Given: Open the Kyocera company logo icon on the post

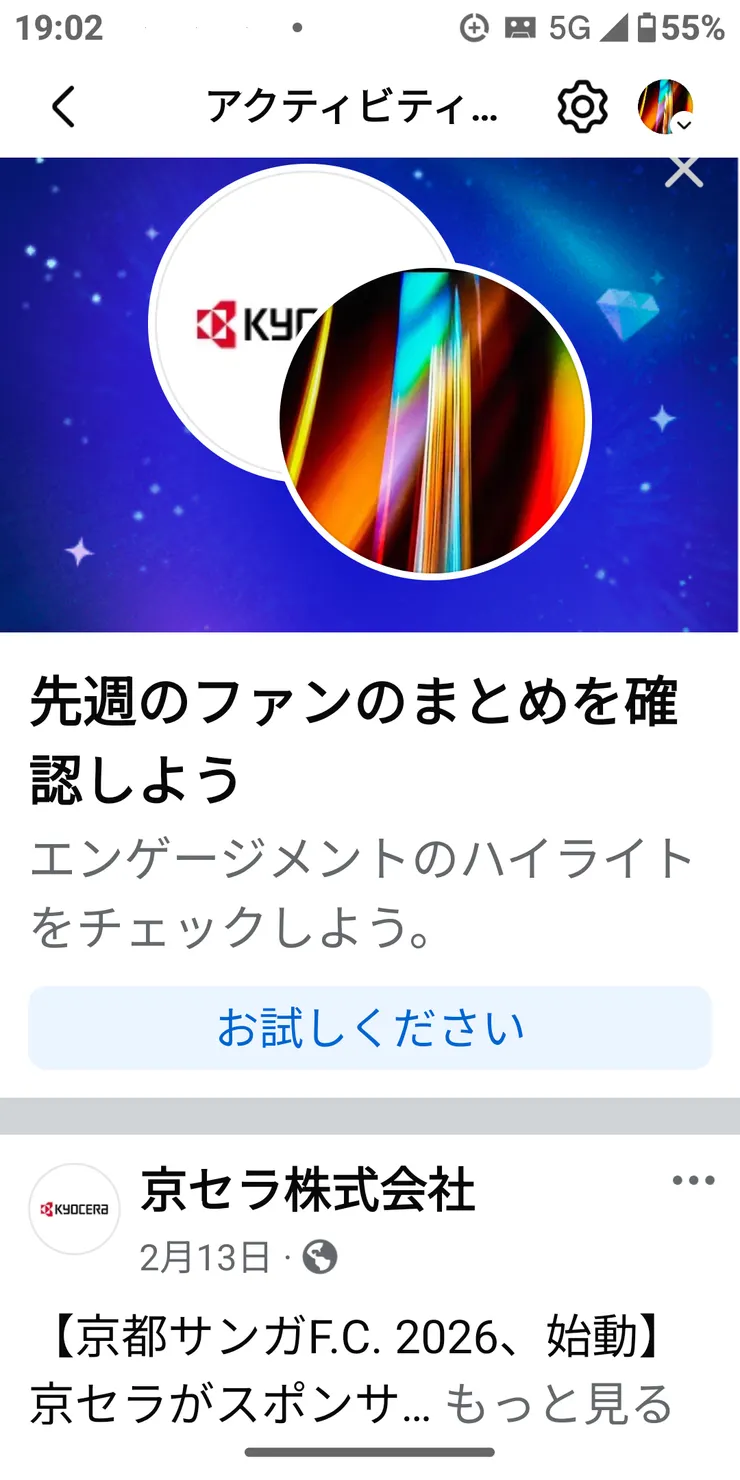Looking at the screenshot, I should pyautogui.click(x=75, y=1208).
